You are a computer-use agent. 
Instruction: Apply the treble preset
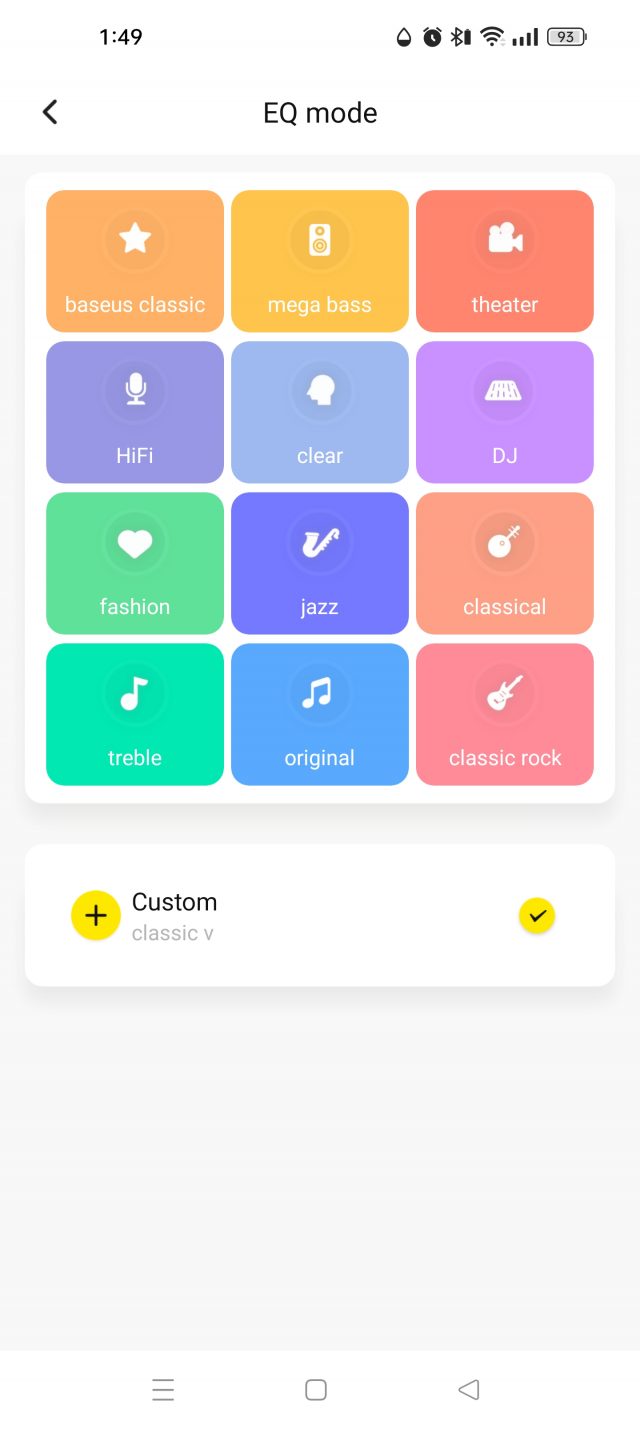pos(135,714)
